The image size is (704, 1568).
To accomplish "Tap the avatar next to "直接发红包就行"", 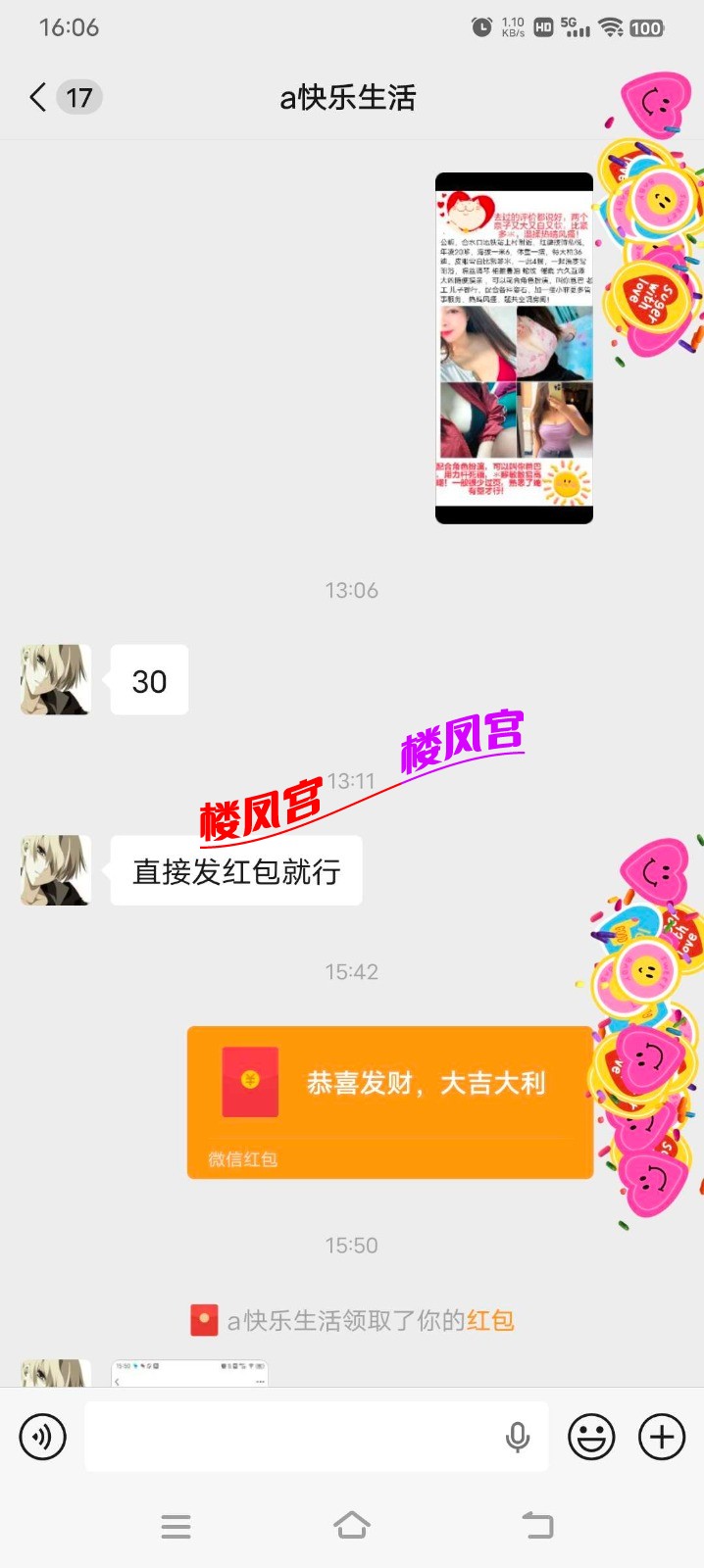I will click(56, 870).
